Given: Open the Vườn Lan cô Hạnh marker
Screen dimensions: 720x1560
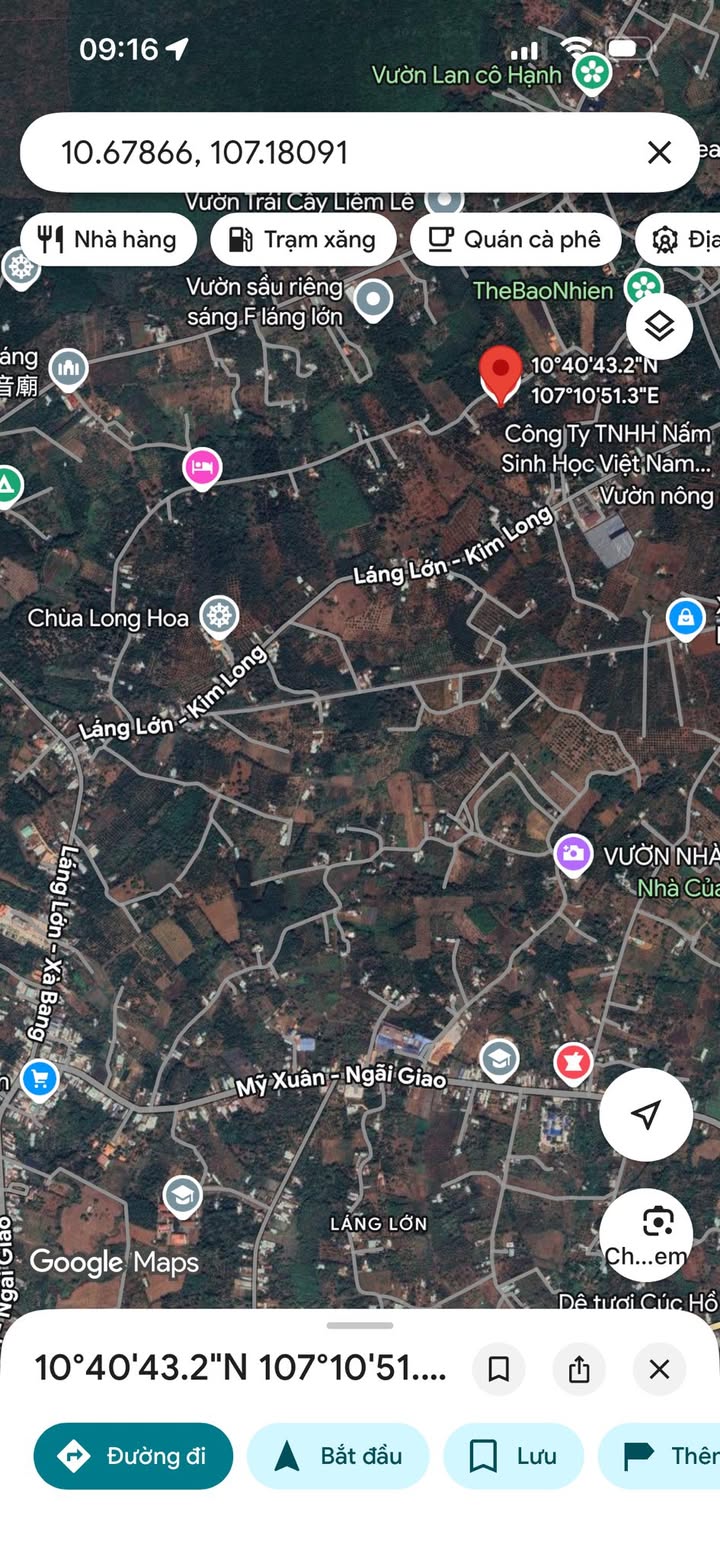Looking at the screenshot, I should coord(592,72).
